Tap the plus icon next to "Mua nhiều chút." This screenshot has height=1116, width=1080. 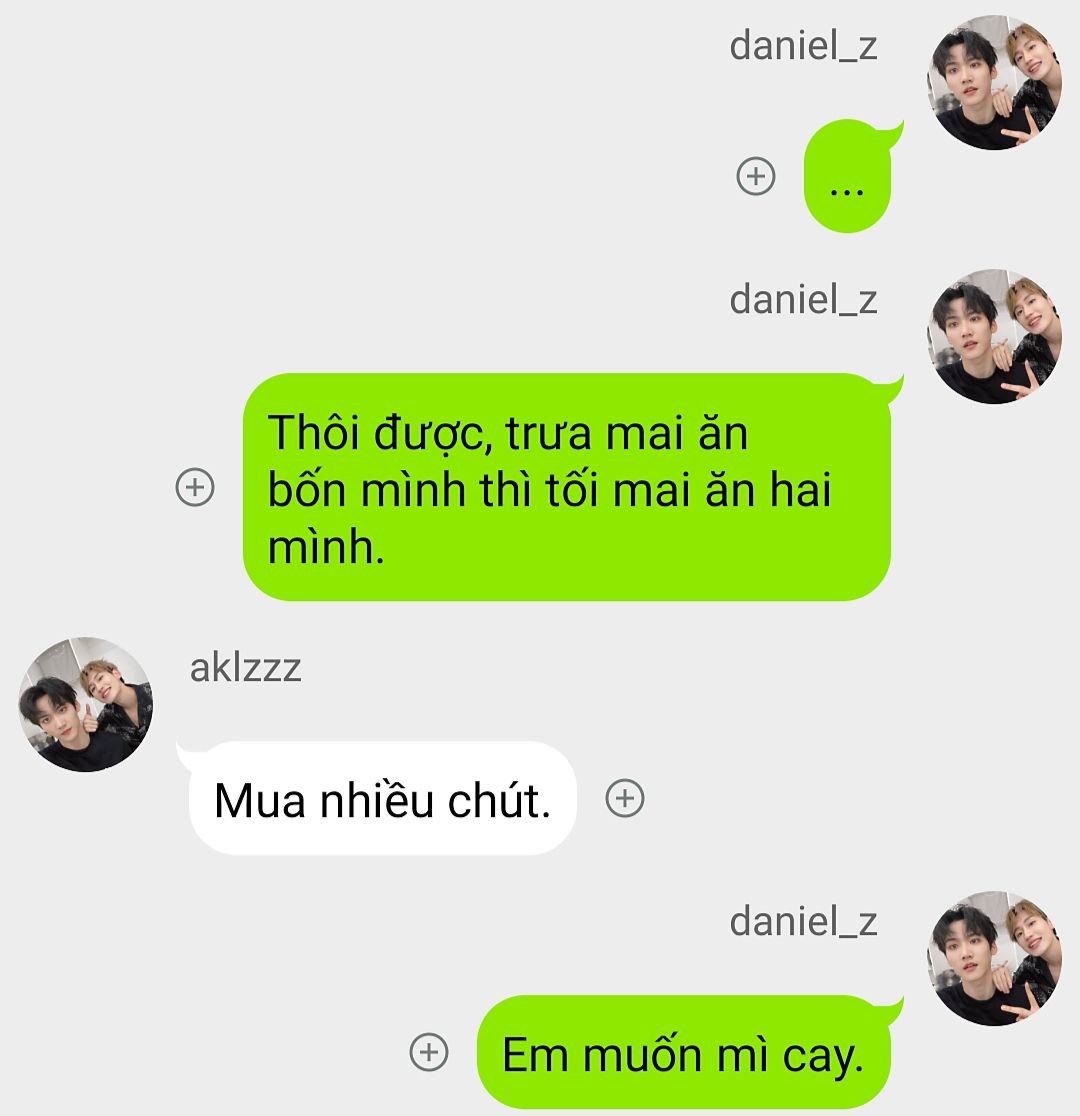[625, 798]
